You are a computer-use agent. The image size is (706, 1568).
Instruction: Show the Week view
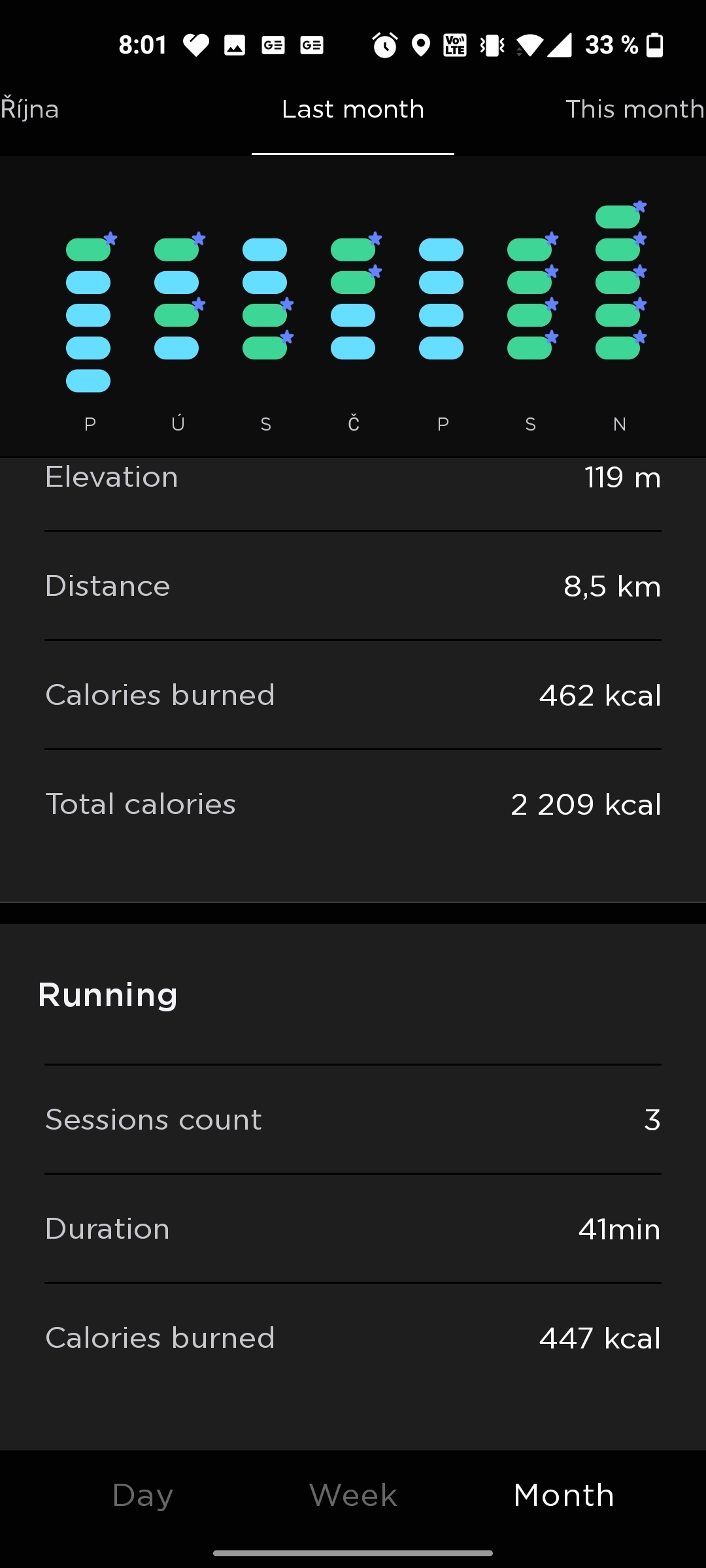pos(353,1495)
